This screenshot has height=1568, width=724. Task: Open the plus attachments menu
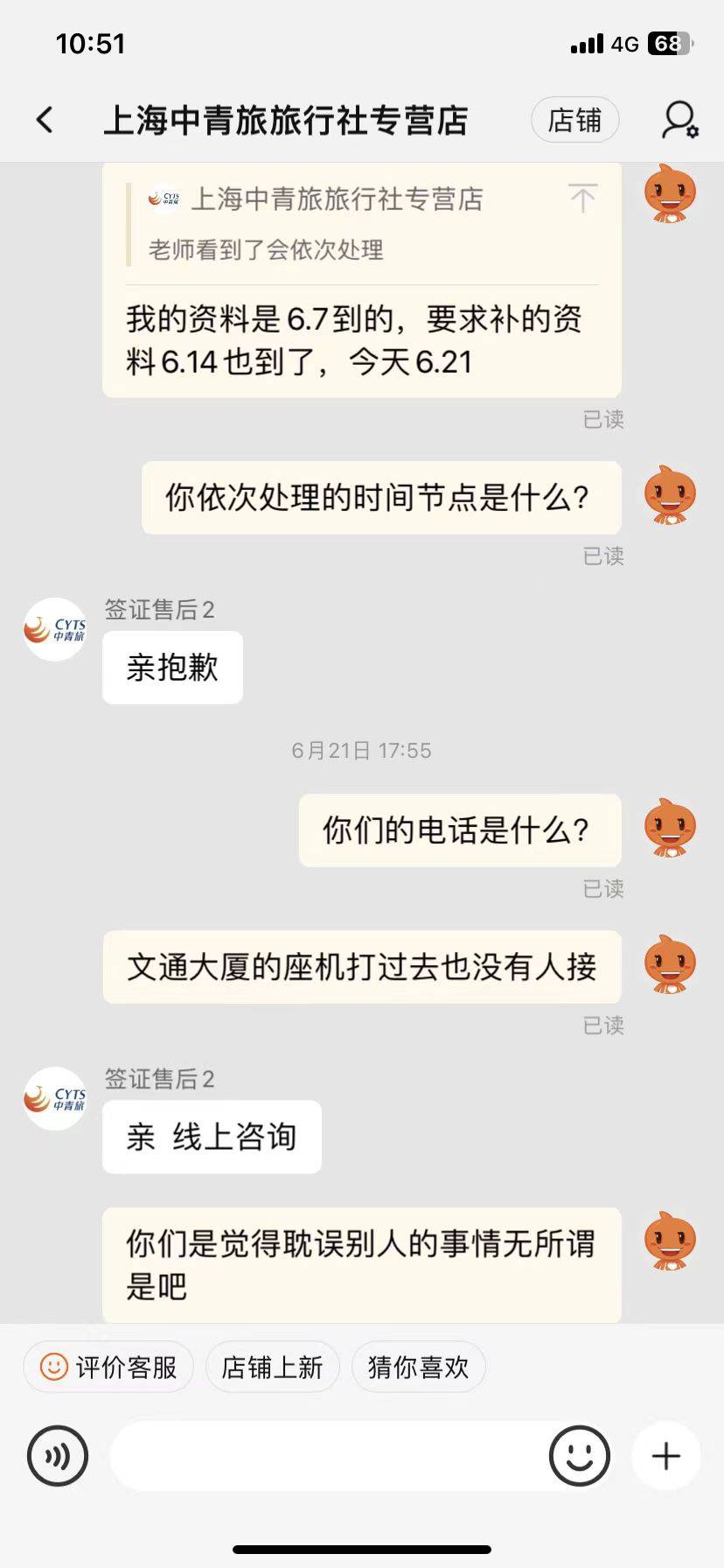(666, 1456)
